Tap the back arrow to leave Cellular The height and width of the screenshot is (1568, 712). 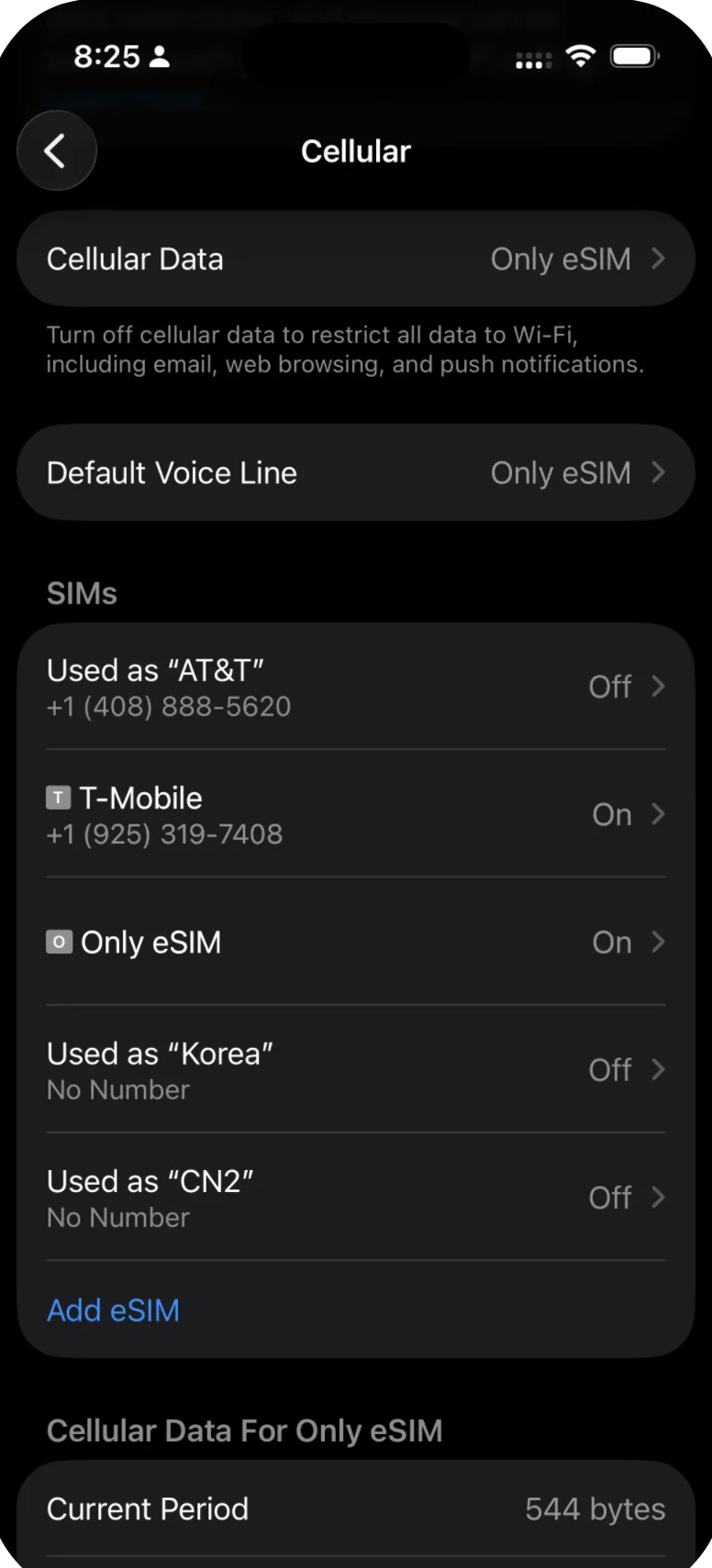tap(56, 150)
